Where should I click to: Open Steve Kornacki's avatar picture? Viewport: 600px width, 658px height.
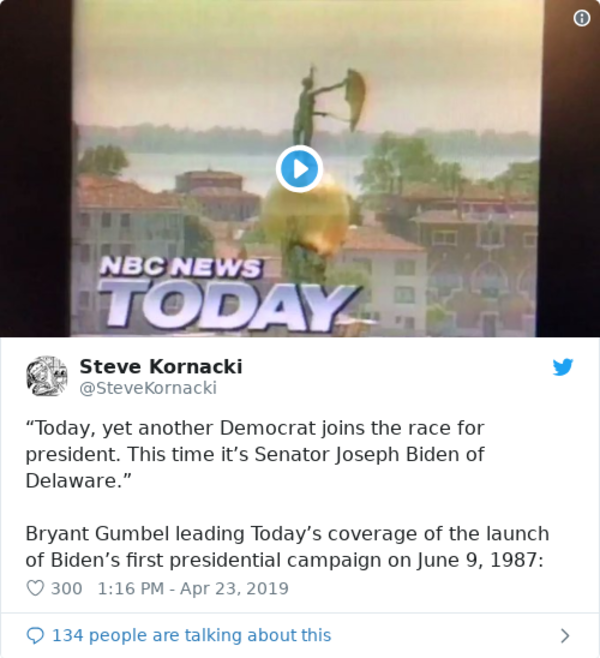point(45,376)
